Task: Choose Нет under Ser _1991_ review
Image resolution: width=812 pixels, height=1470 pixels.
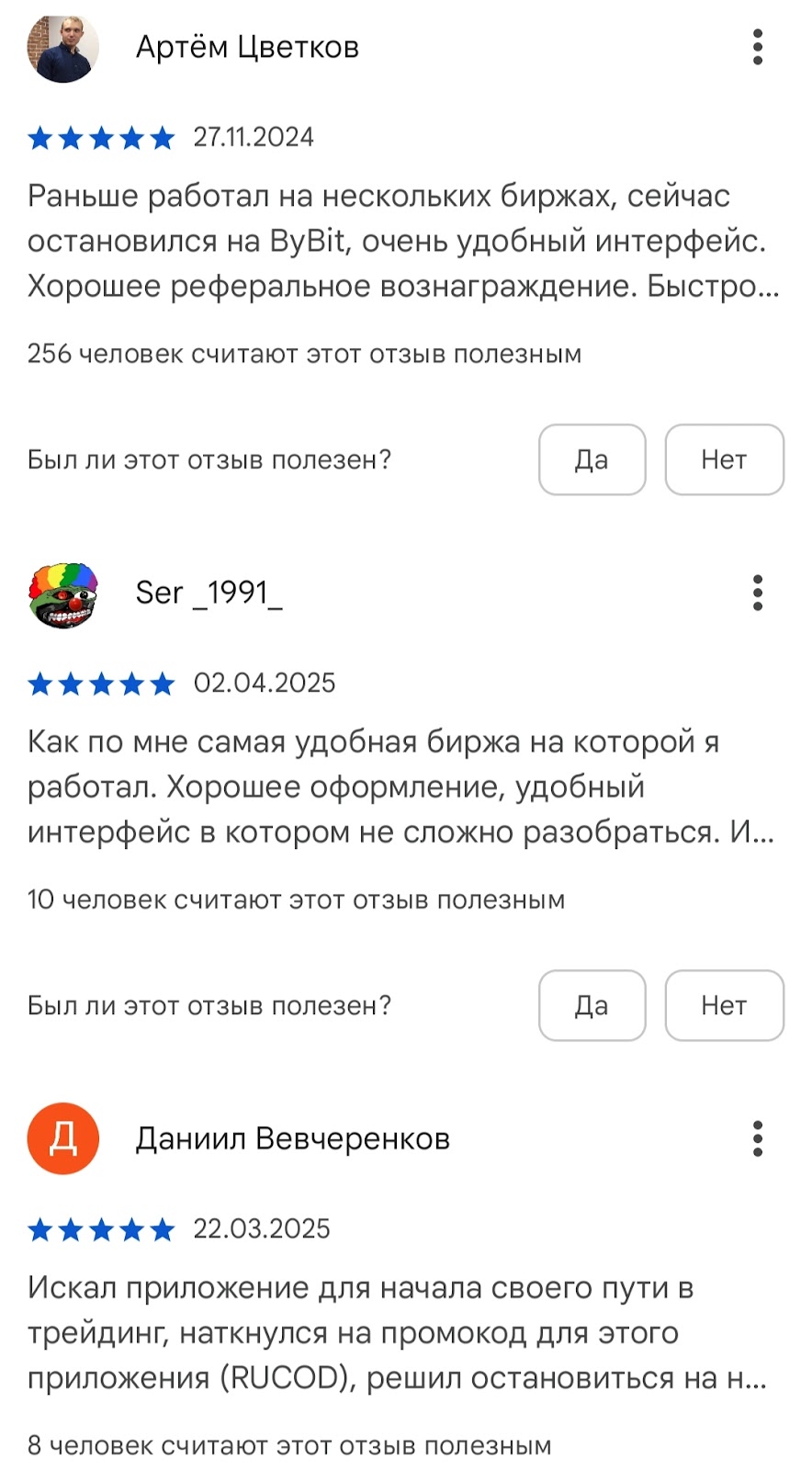Action: (724, 1005)
